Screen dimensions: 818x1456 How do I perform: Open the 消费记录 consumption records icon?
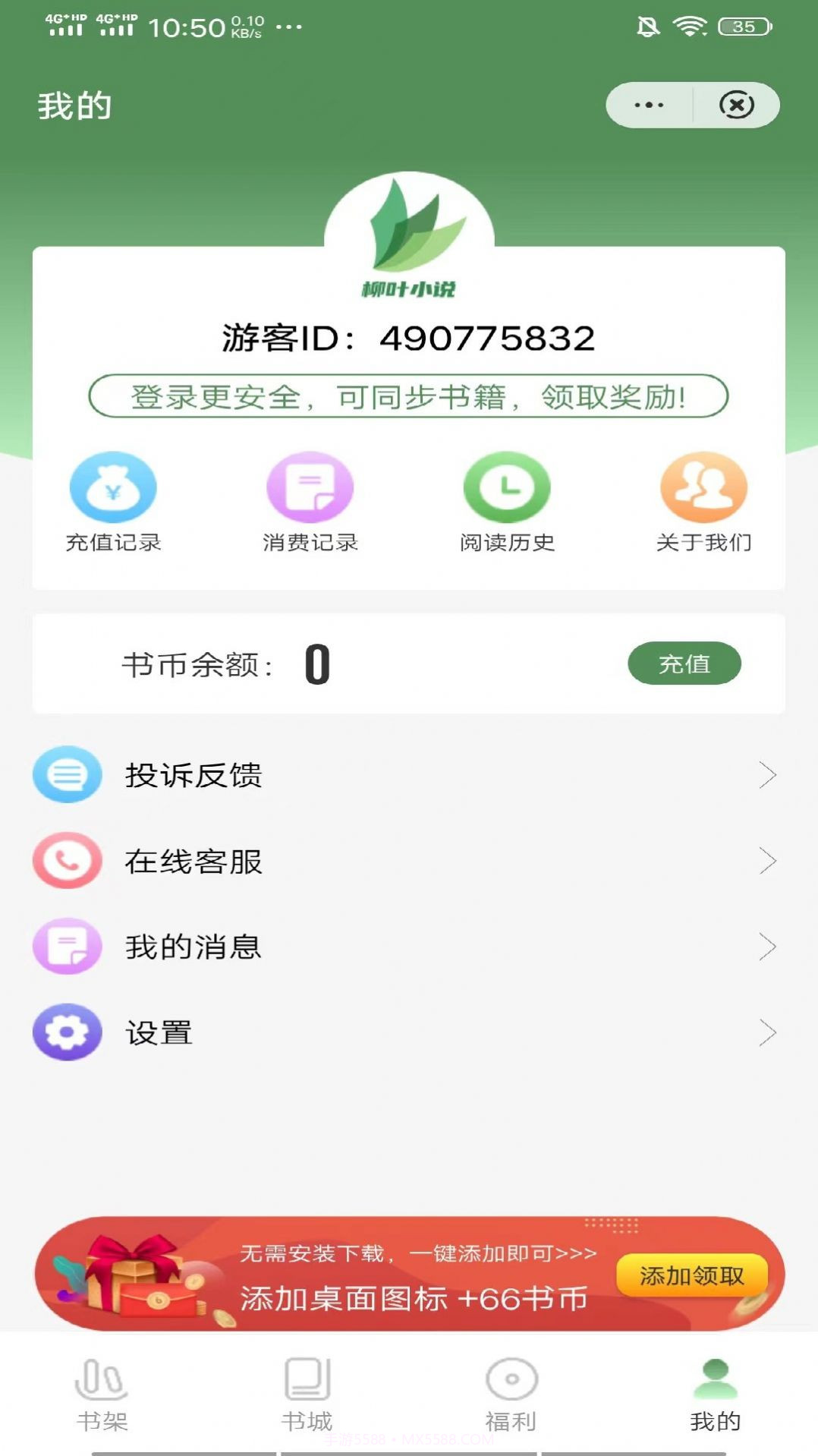[310, 486]
